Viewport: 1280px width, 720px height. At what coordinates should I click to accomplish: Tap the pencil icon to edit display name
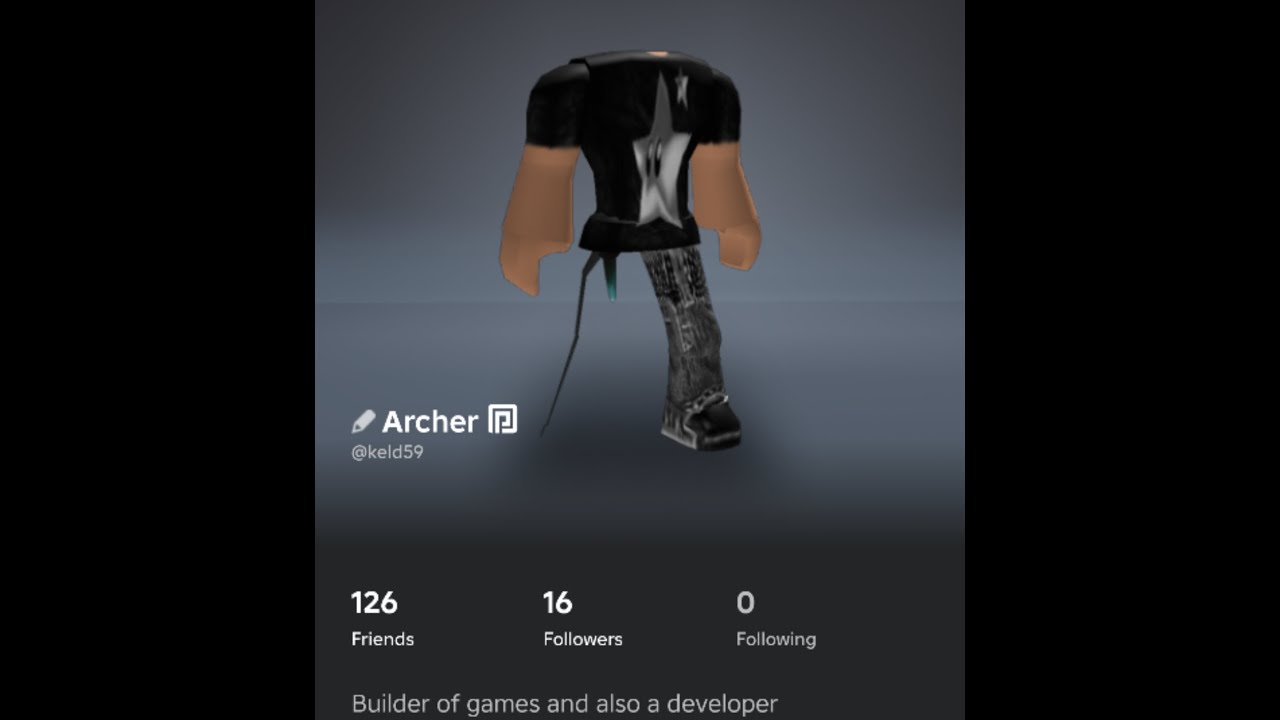click(363, 421)
